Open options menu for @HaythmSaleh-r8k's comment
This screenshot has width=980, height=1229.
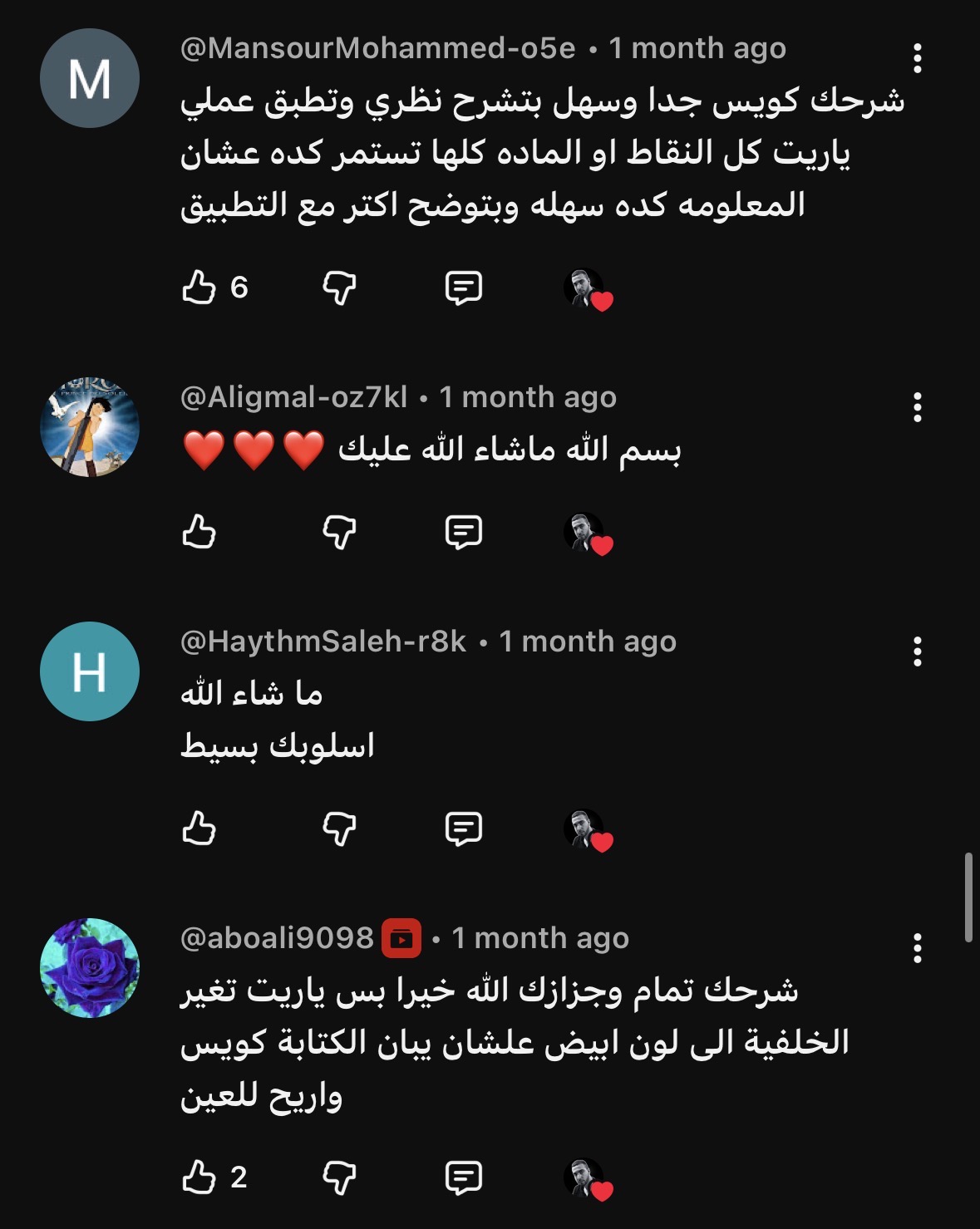tap(917, 651)
